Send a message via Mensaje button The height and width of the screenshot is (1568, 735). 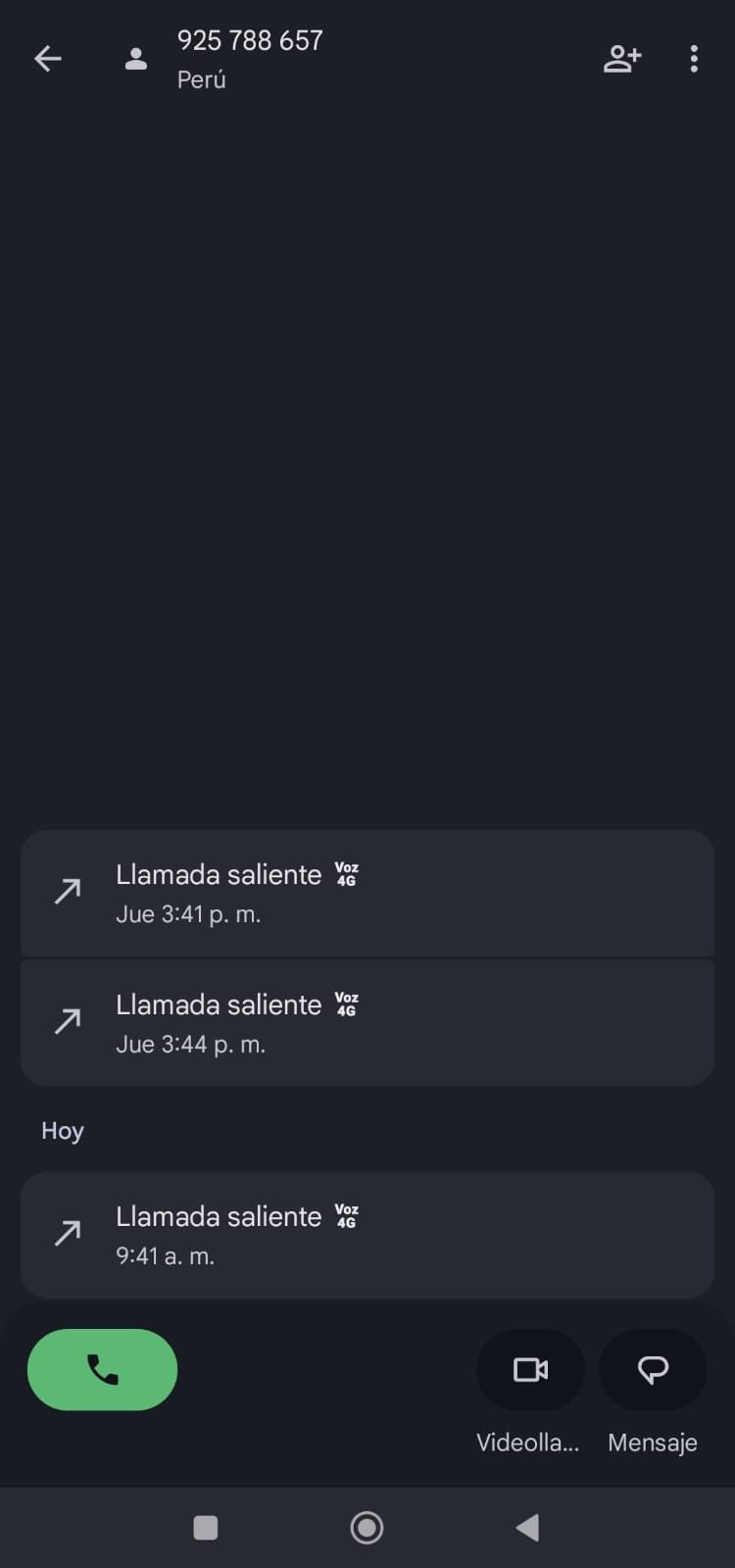[653, 1369]
